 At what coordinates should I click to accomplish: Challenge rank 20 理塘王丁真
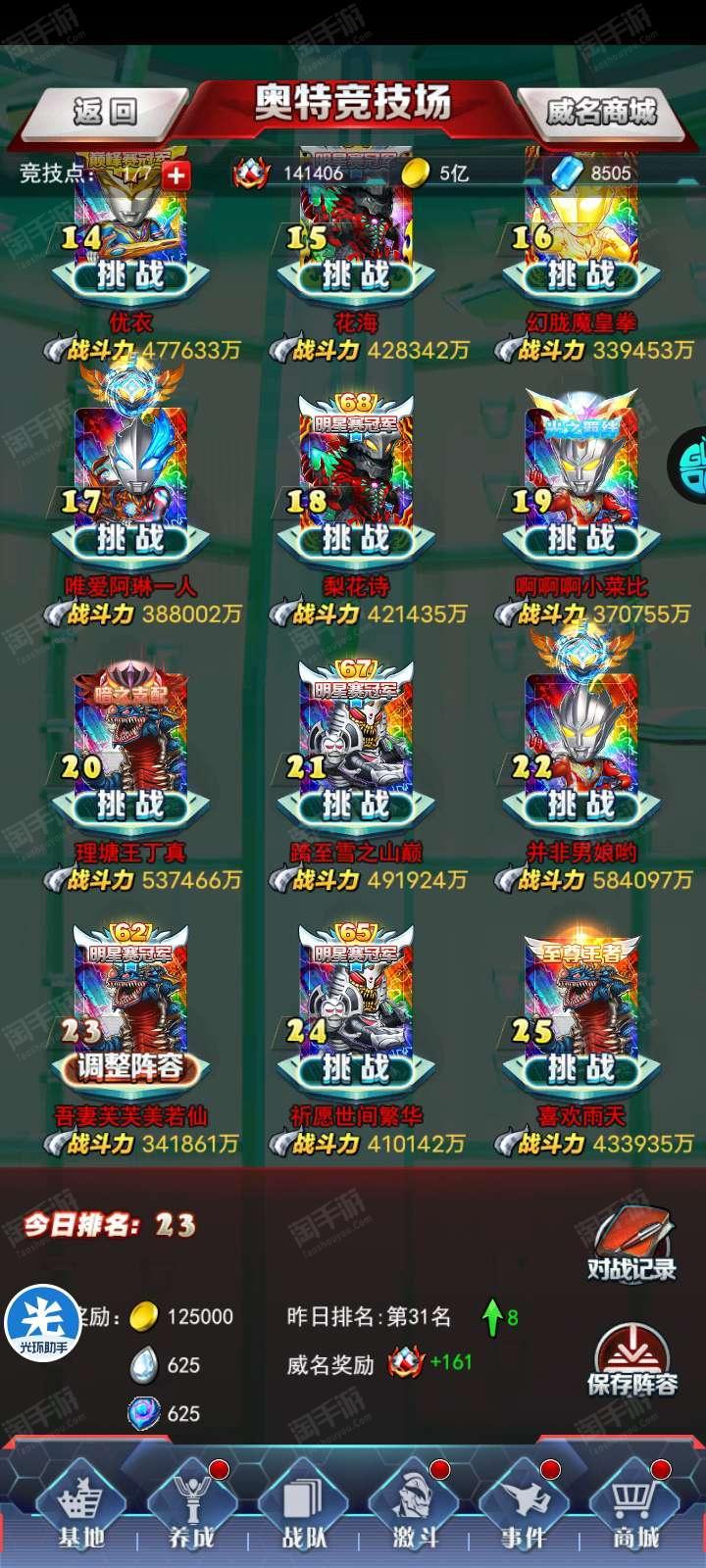coord(129,805)
